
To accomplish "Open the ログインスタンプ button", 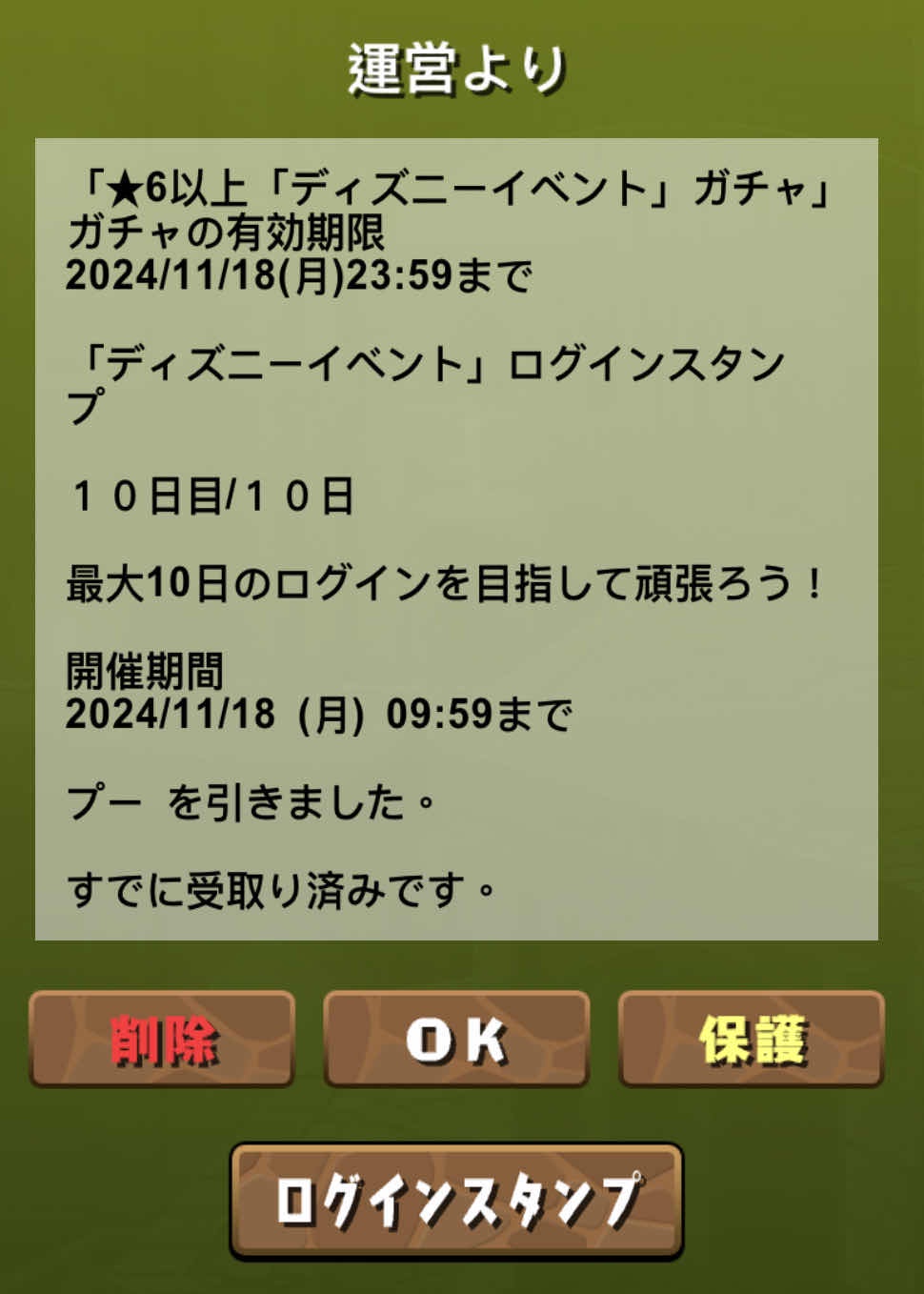I will pos(456,1201).
